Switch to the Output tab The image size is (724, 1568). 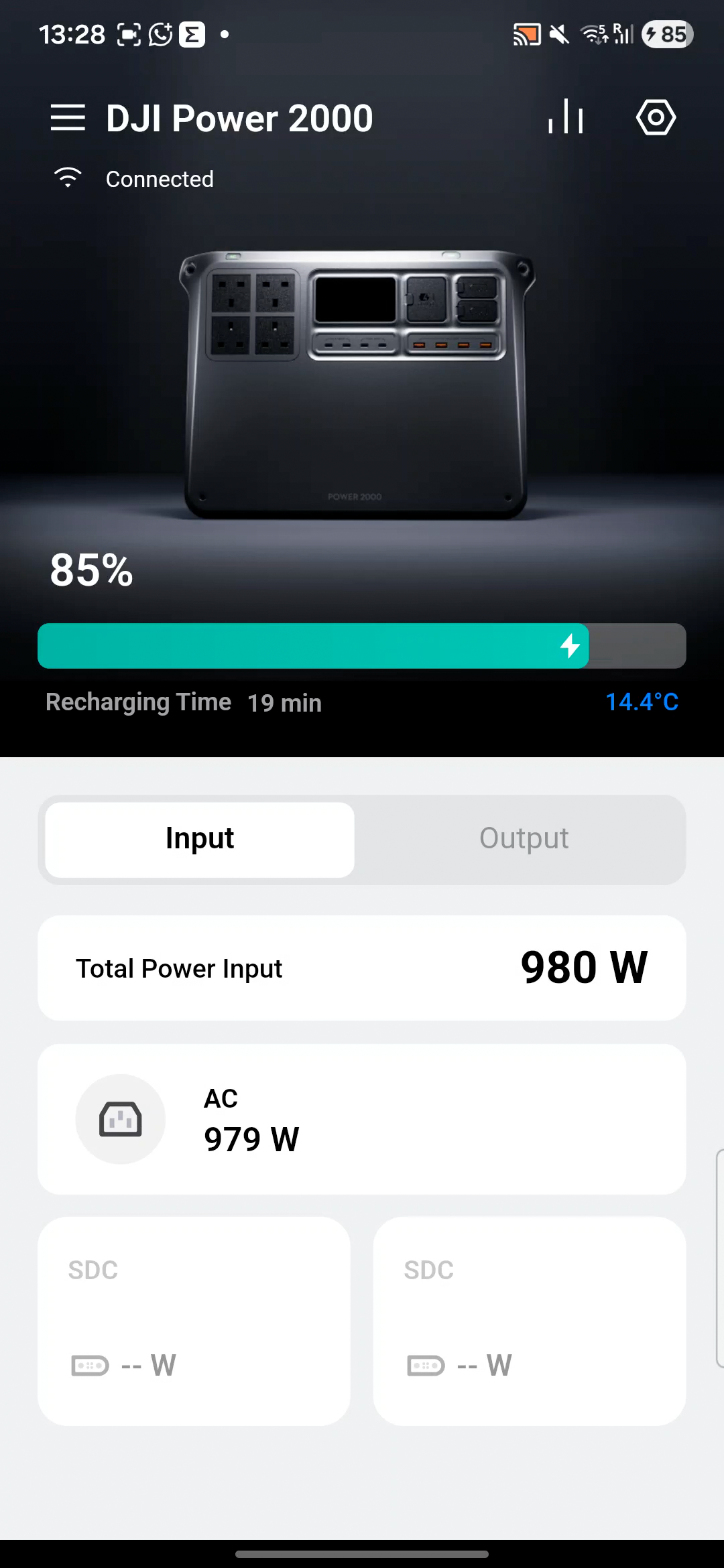click(x=524, y=838)
